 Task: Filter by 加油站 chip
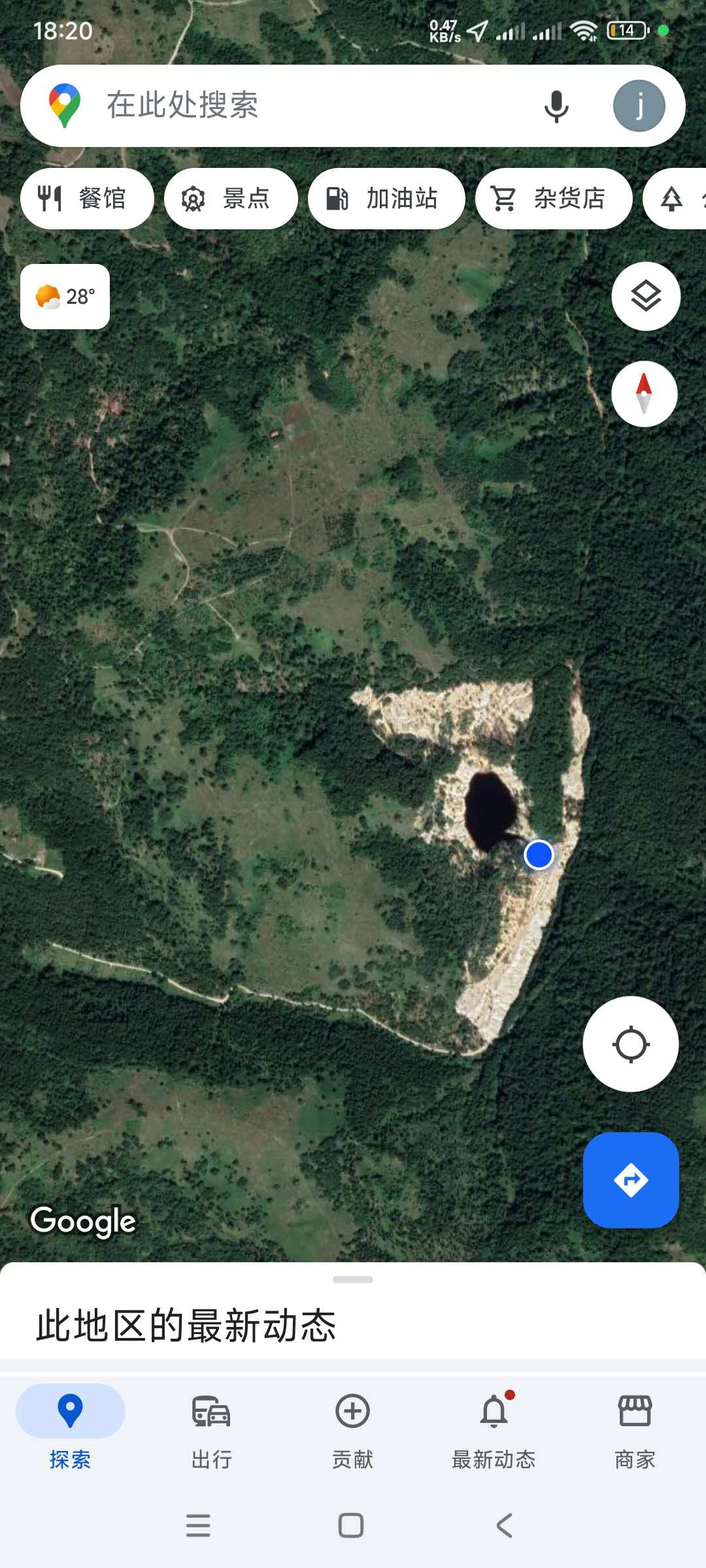[386, 199]
